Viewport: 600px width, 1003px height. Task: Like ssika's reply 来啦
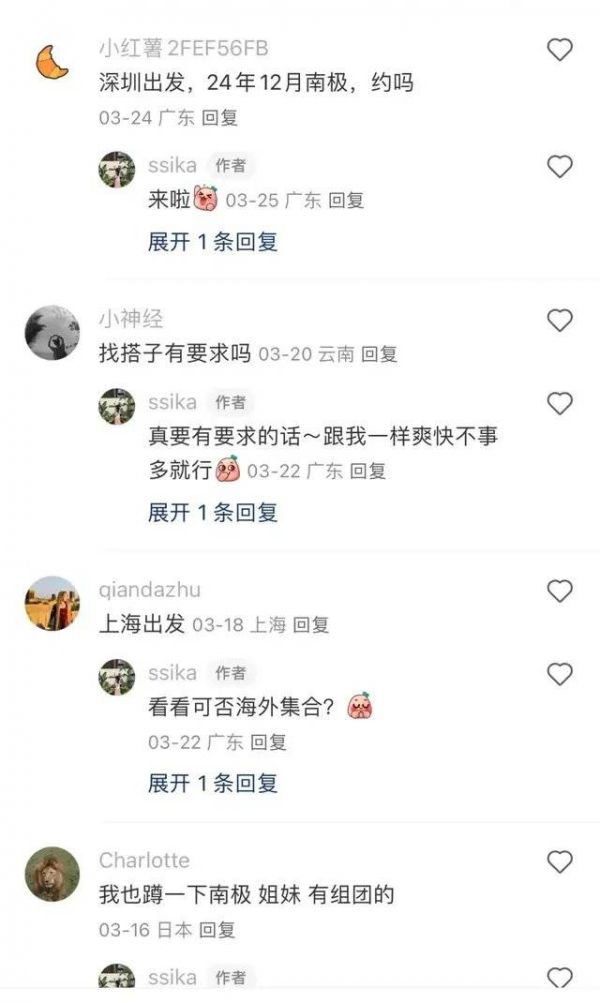click(560, 167)
